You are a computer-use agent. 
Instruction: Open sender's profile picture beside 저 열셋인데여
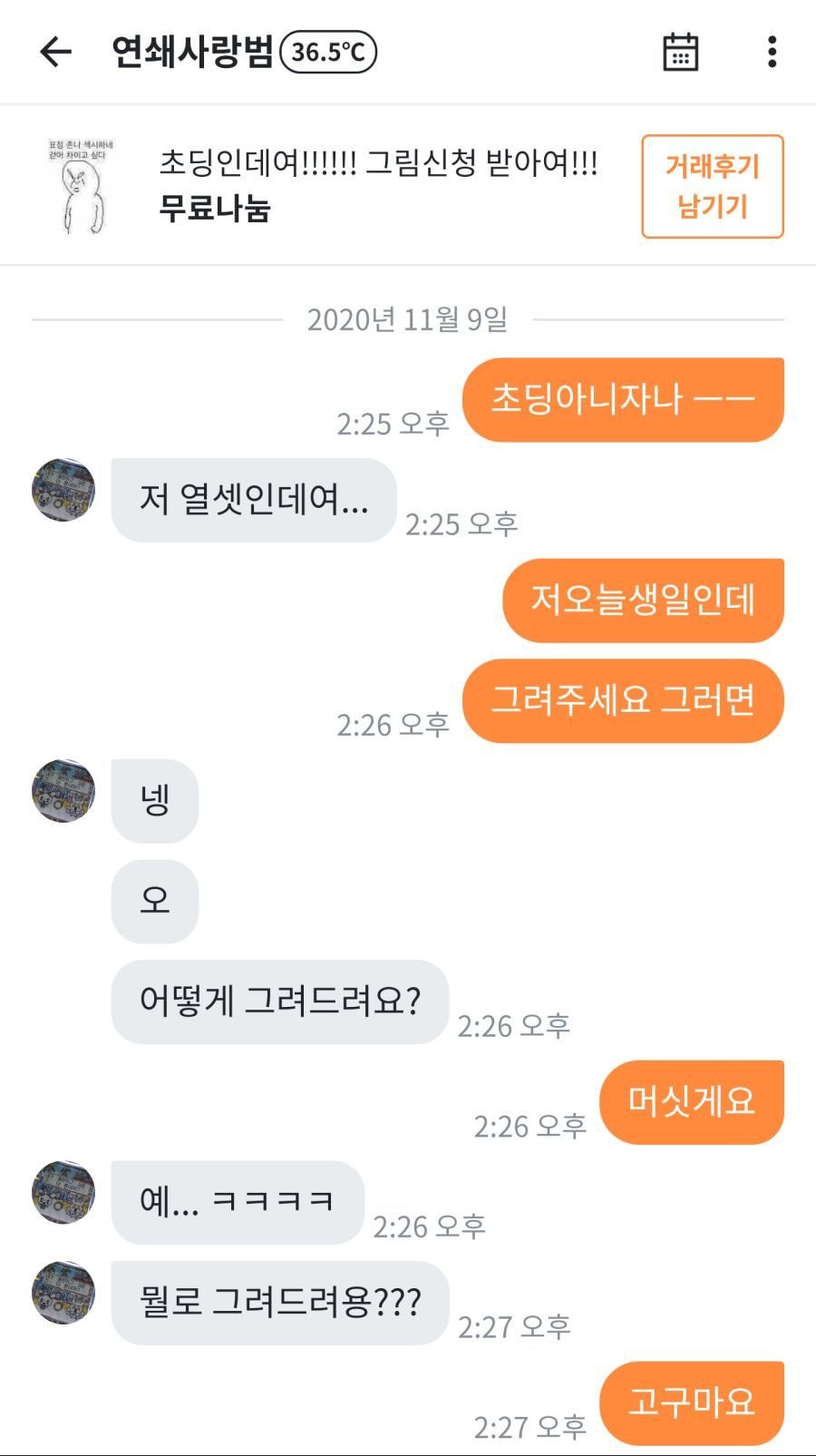63,490
